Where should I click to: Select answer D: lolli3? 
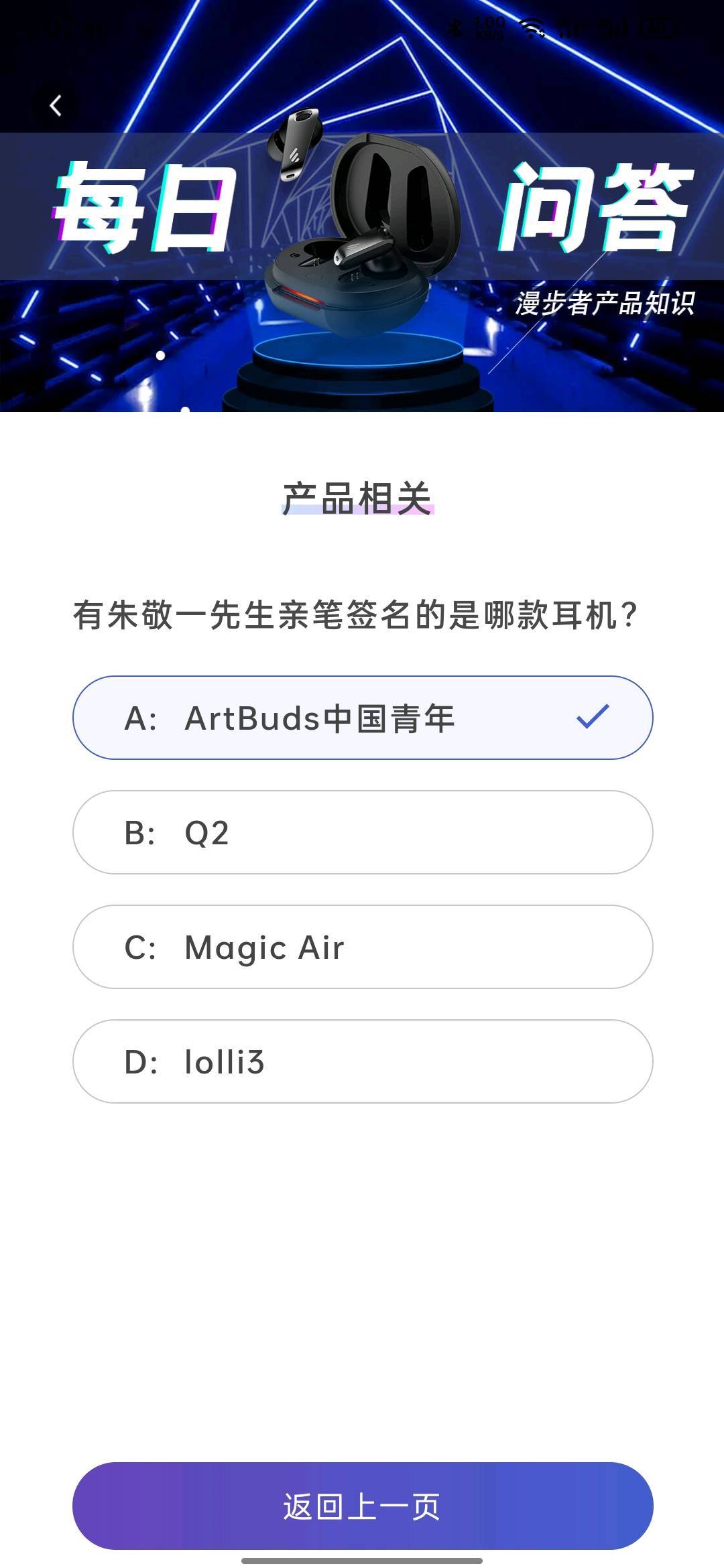point(363,1061)
